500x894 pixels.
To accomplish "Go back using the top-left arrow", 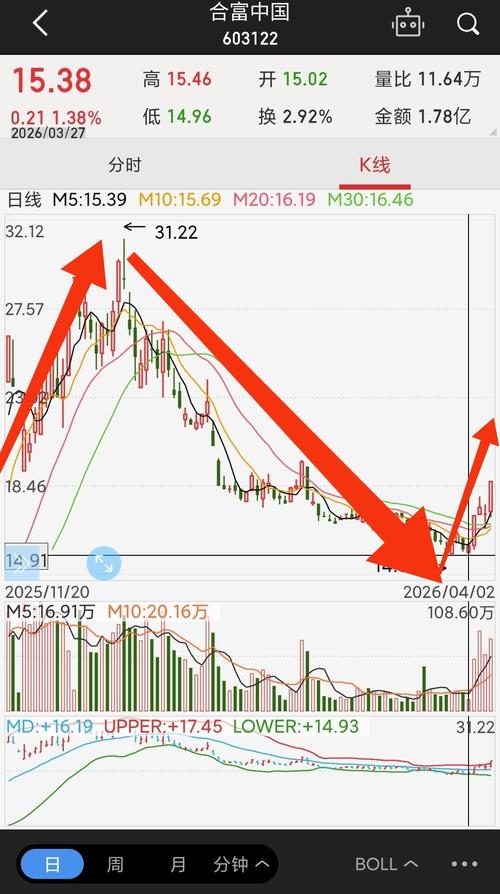I will pyautogui.click(x=40, y=24).
